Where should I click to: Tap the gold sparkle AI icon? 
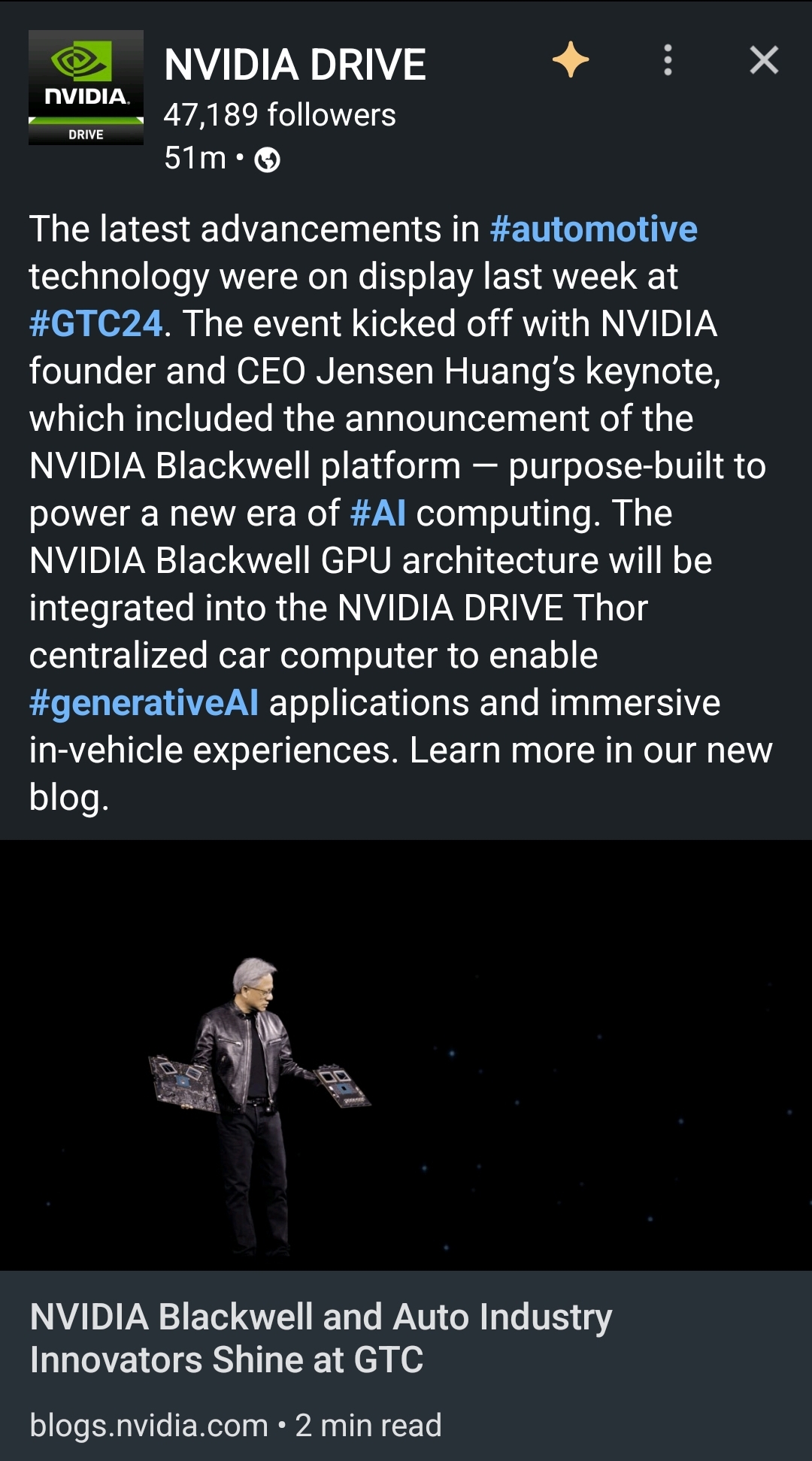coord(571,60)
